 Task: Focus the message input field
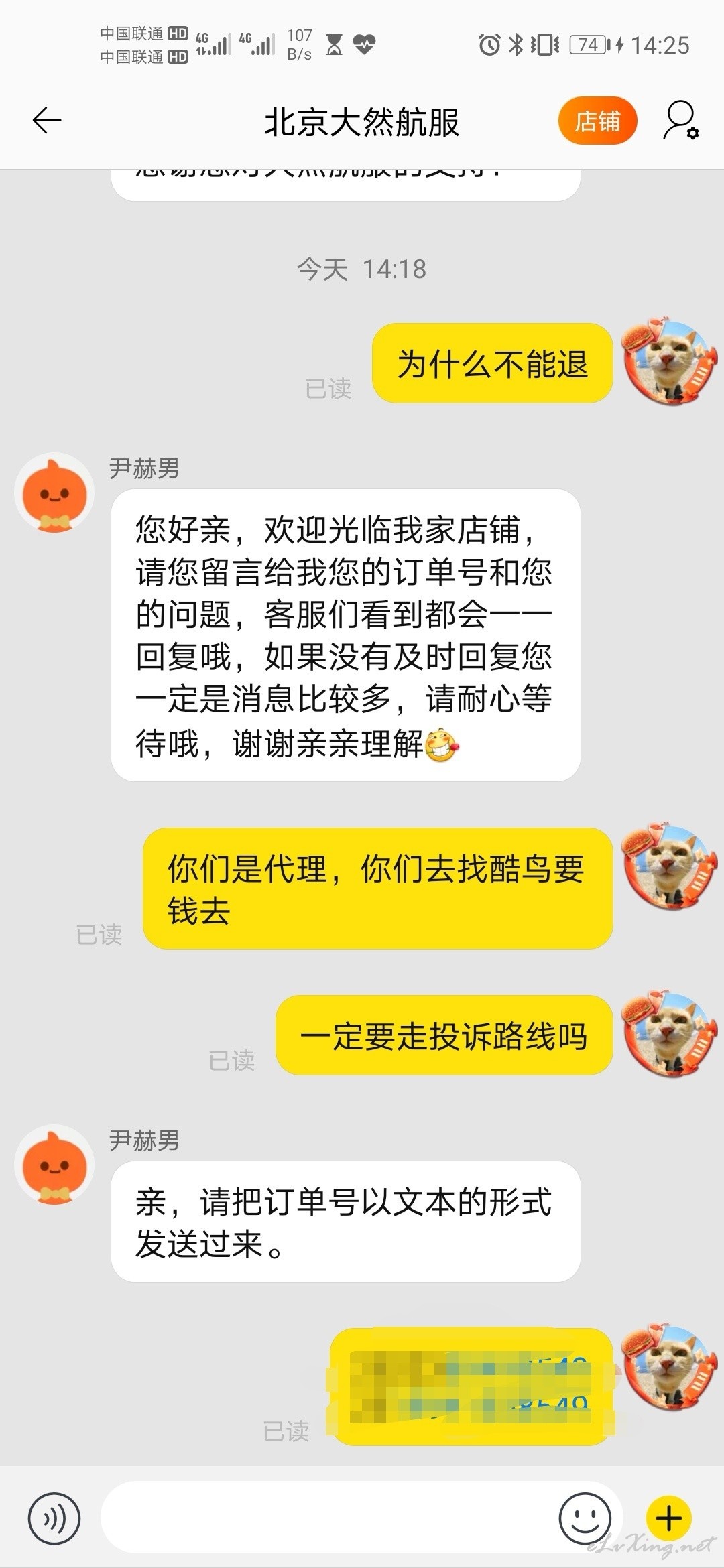pos(328,1518)
